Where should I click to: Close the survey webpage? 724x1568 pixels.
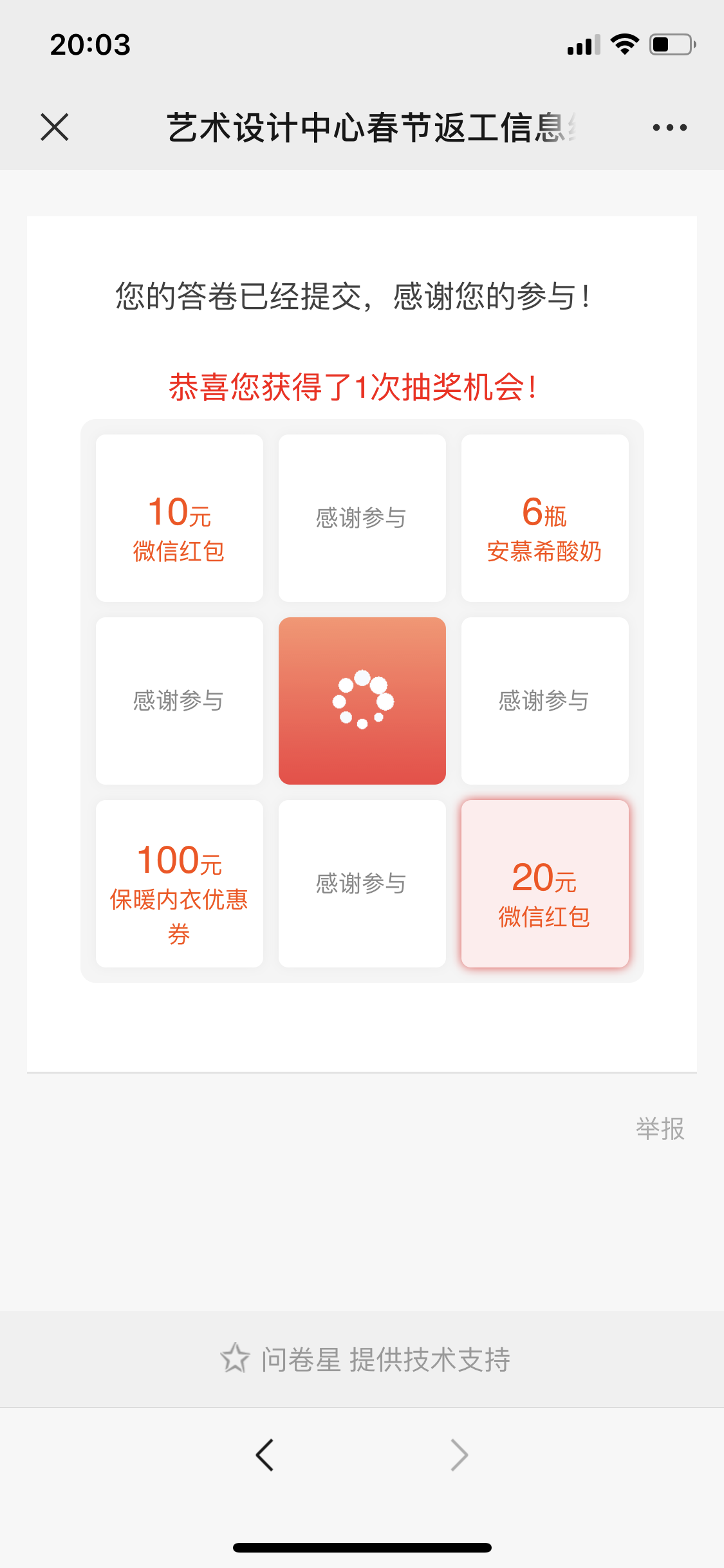(55, 127)
